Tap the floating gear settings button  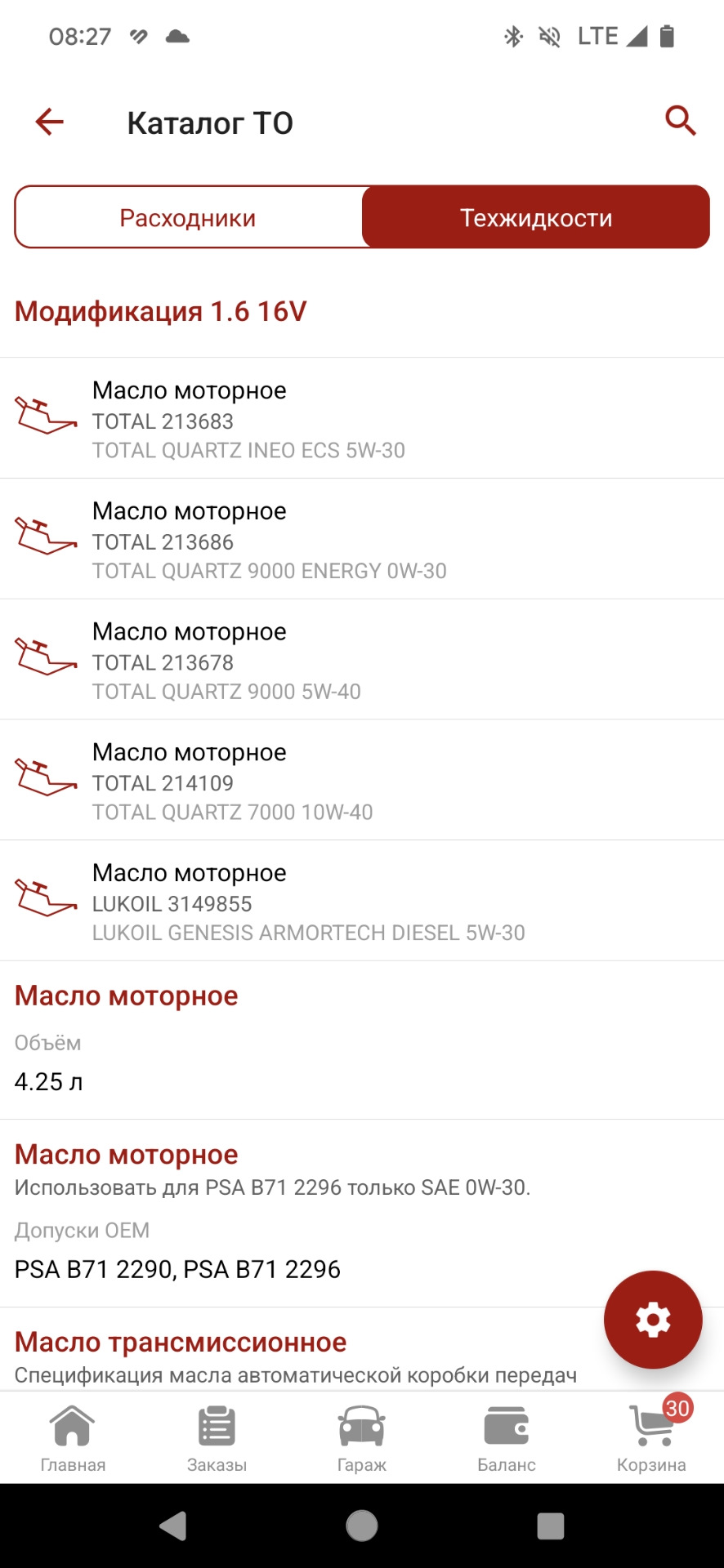[x=652, y=1319]
